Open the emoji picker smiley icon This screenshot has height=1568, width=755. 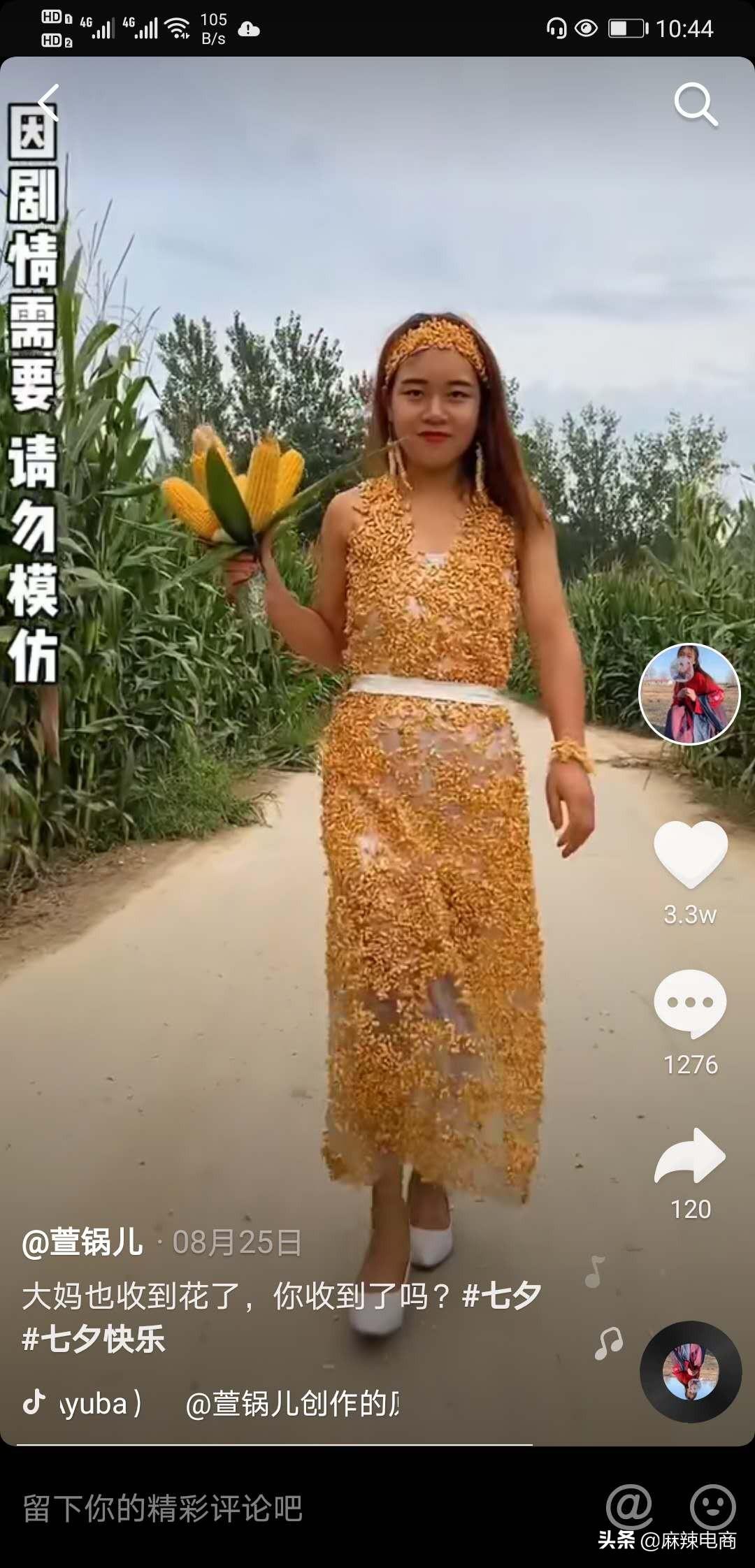(x=712, y=1506)
